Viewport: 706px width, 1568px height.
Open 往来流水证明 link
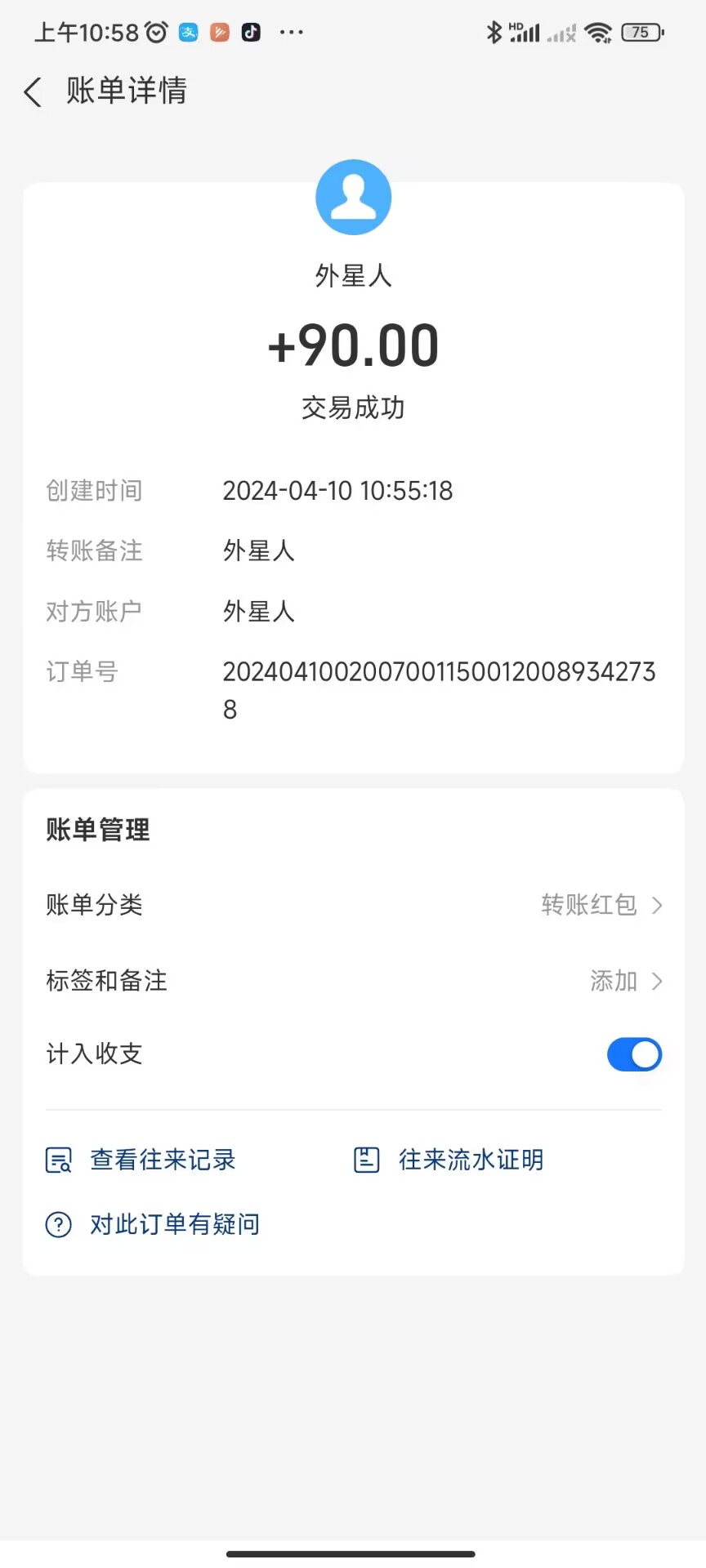pyautogui.click(x=449, y=1160)
